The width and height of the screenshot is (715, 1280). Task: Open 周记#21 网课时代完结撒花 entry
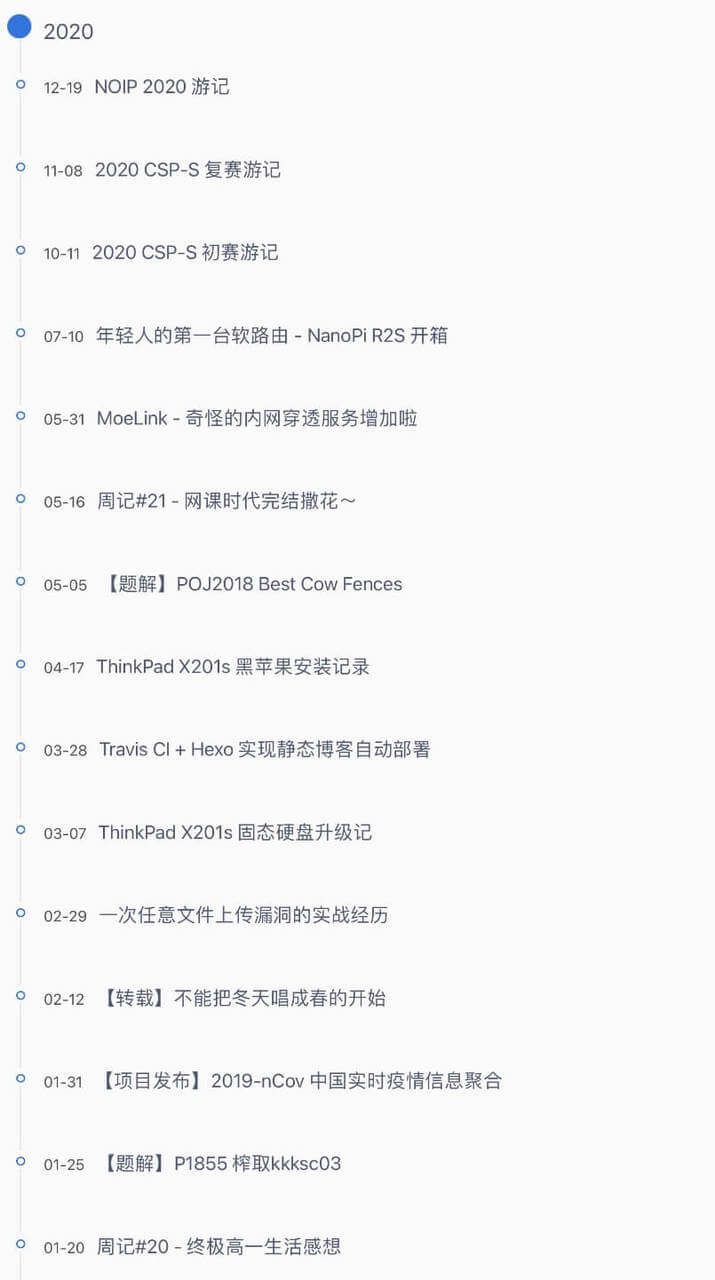click(226, 501)
